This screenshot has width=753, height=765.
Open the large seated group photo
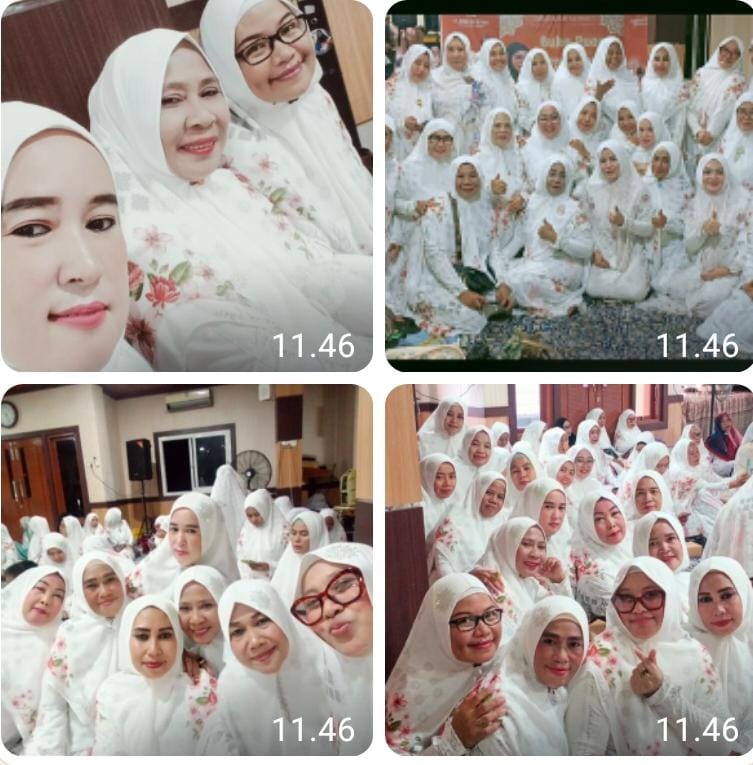569,186
